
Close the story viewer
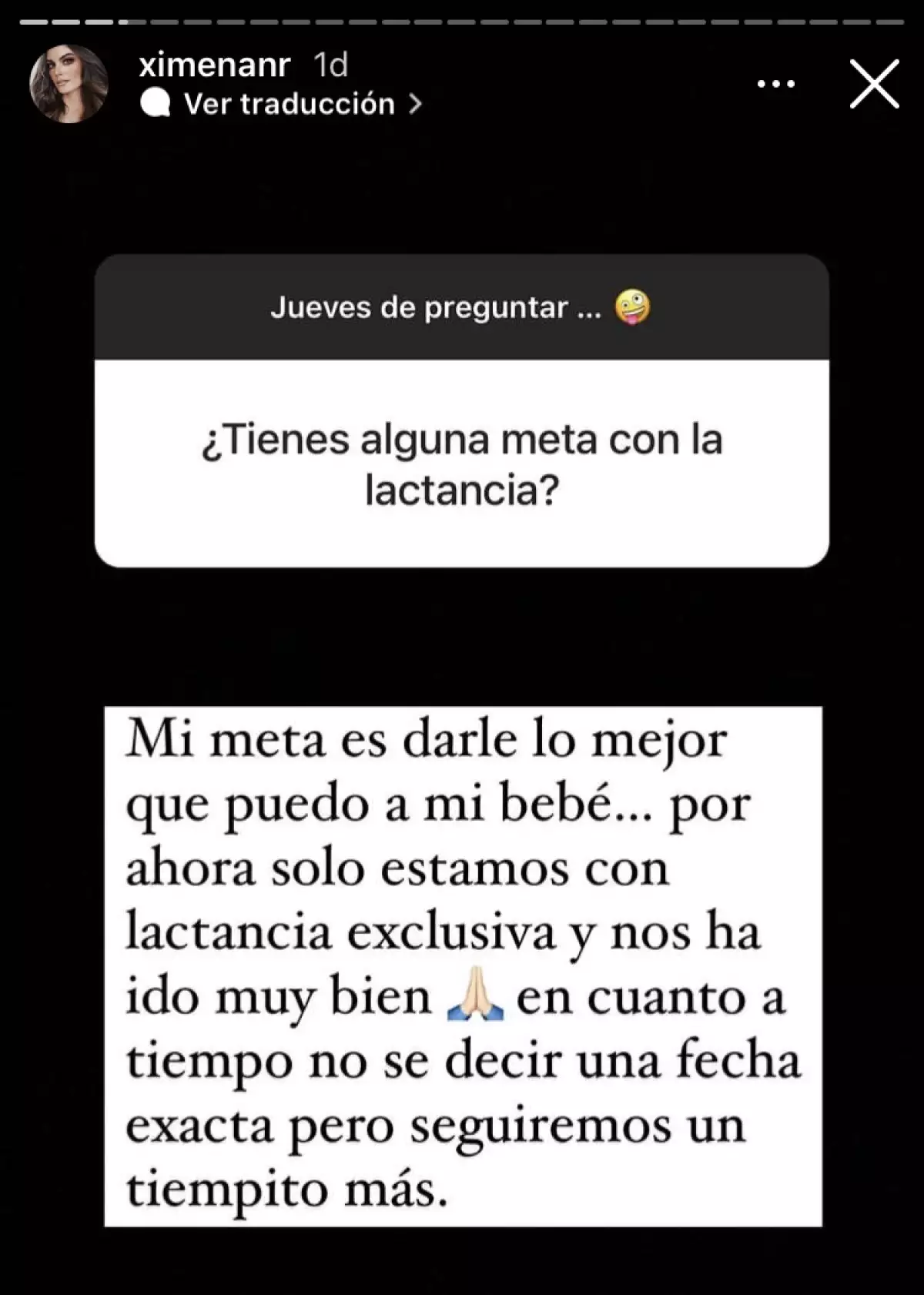(874, 83)
